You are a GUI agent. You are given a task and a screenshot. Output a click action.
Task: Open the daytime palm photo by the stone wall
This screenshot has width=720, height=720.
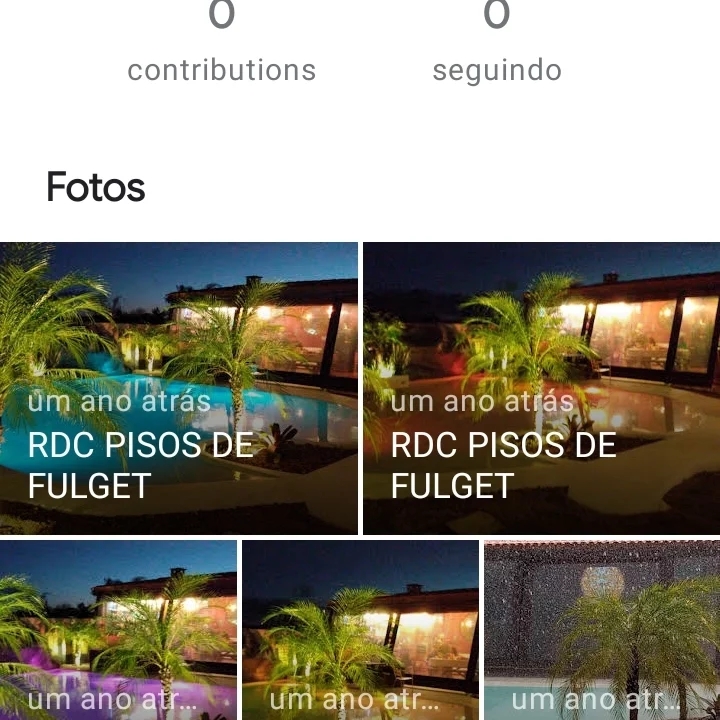point(602,630)
